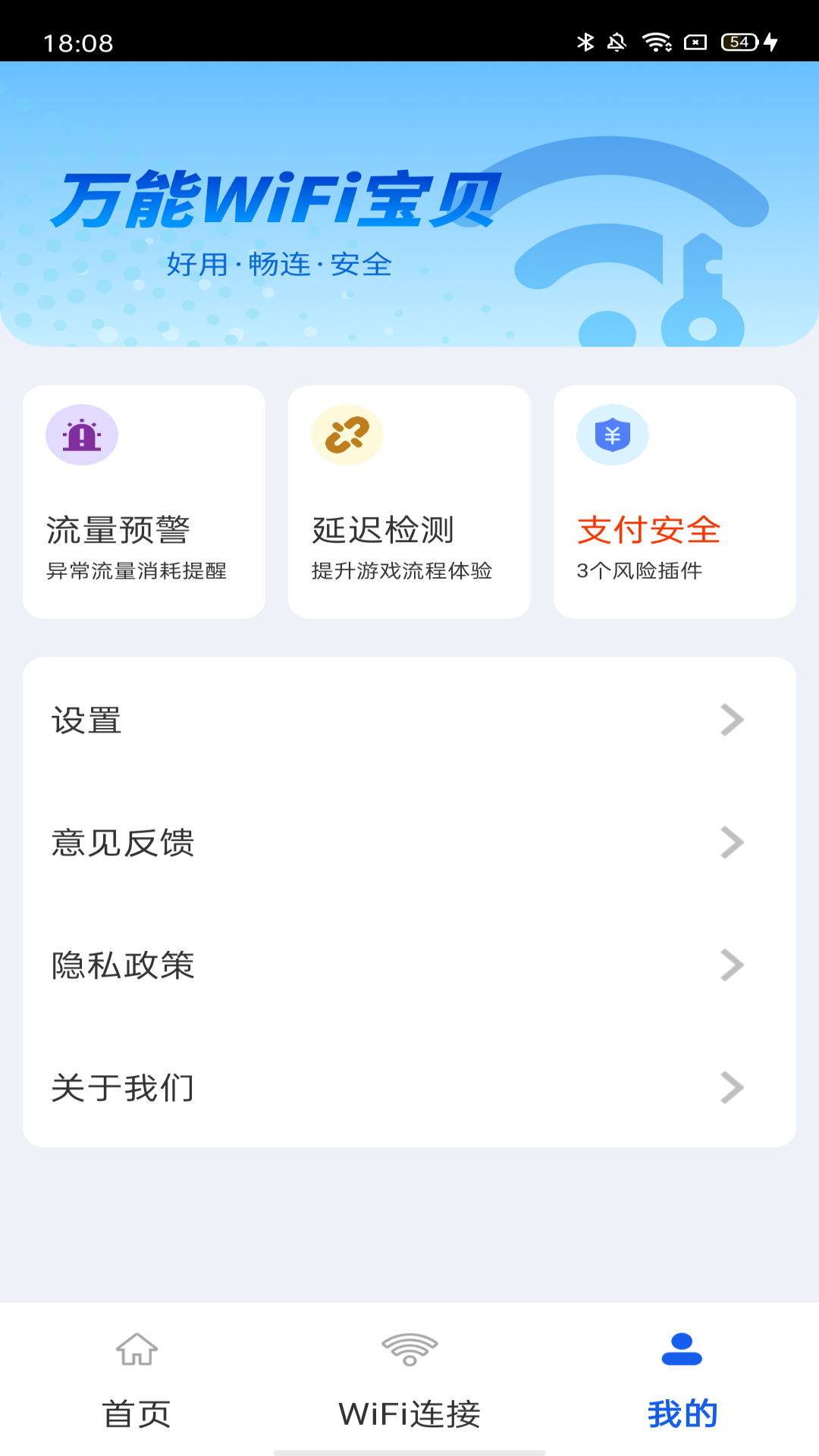Open 意见反馈 row

[409, 843]
